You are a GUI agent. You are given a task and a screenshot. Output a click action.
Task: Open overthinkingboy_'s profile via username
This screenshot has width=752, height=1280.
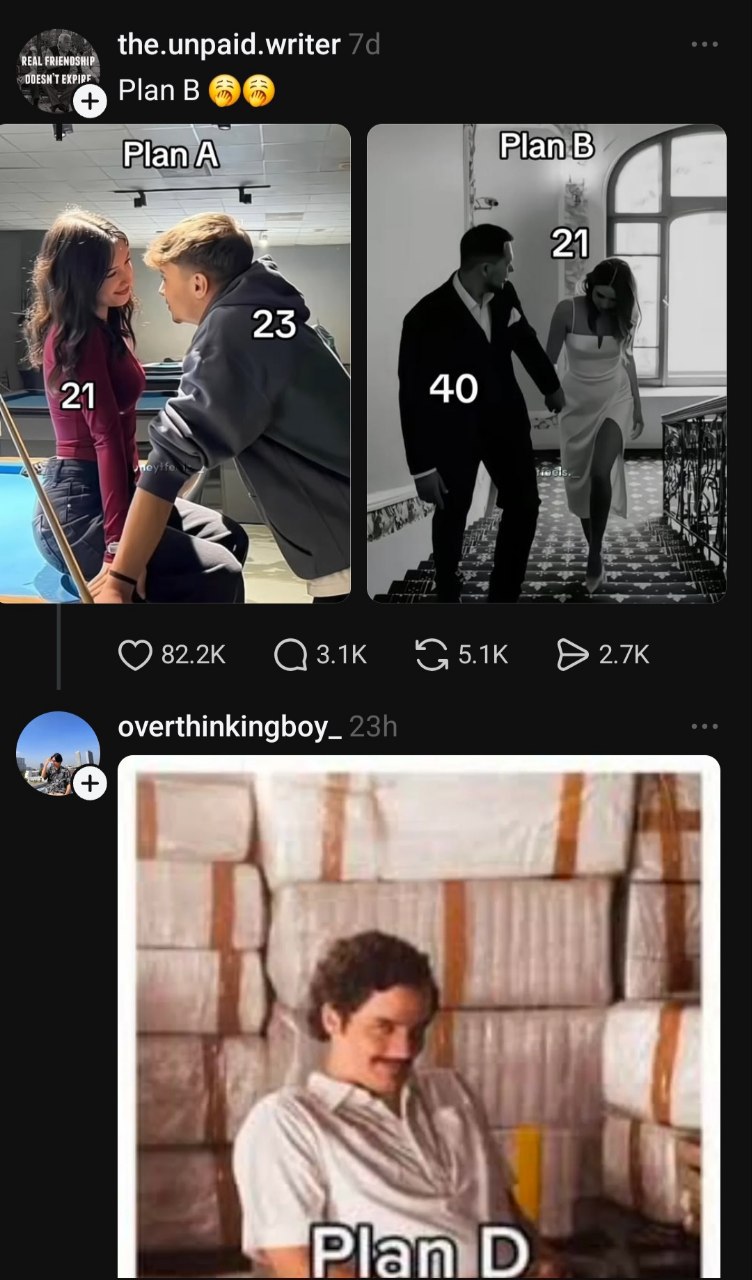pyautogui.click(x=230, y=727)
